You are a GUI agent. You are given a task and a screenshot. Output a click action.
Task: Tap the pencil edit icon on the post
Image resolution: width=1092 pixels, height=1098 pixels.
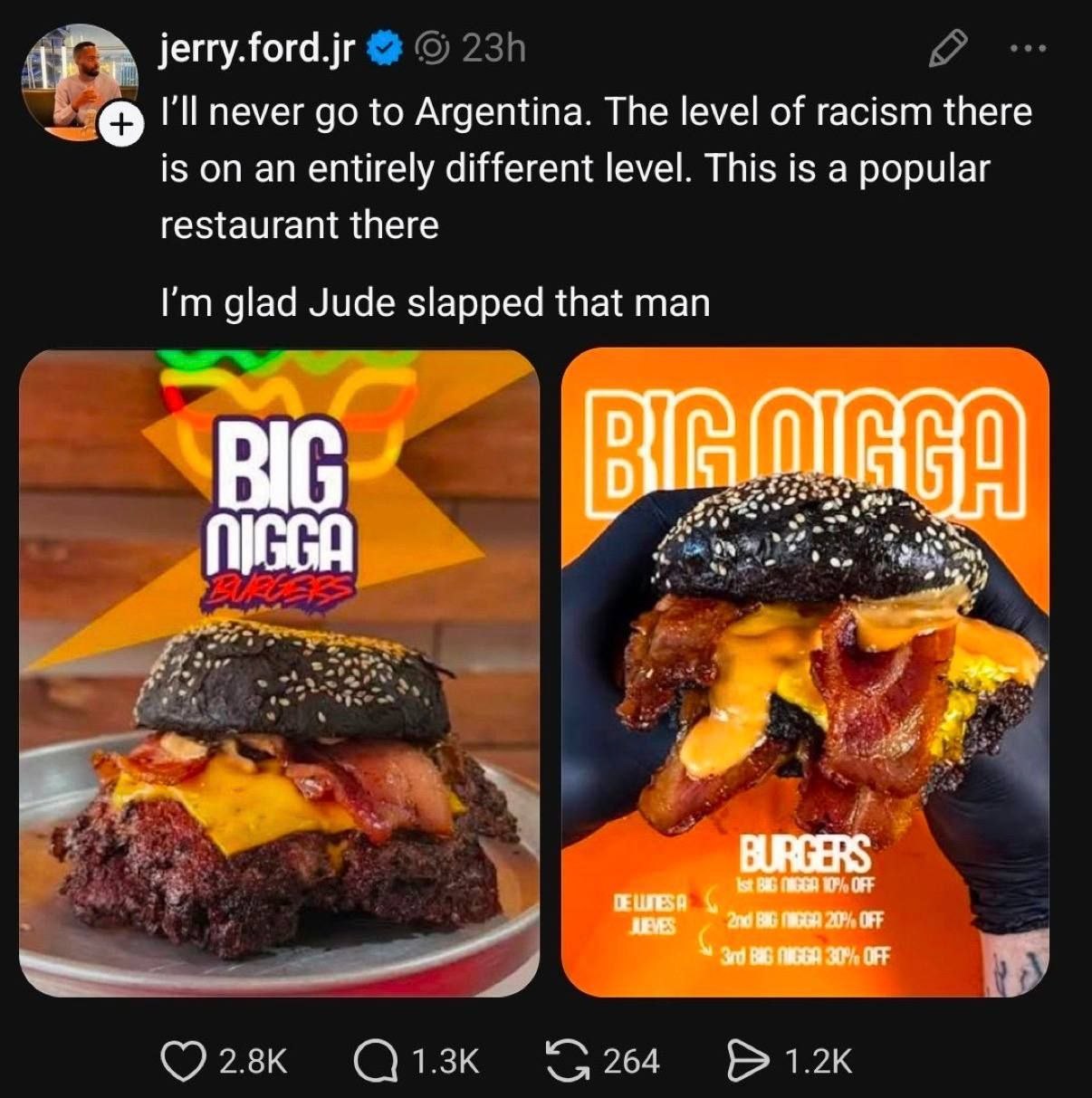(x=949, y=49)
